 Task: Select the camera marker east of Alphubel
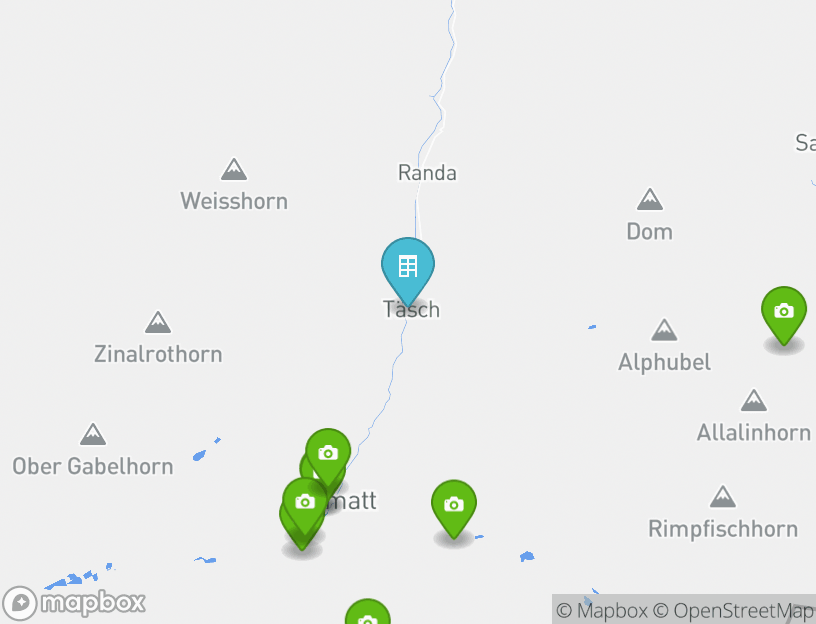click(784, 312)
